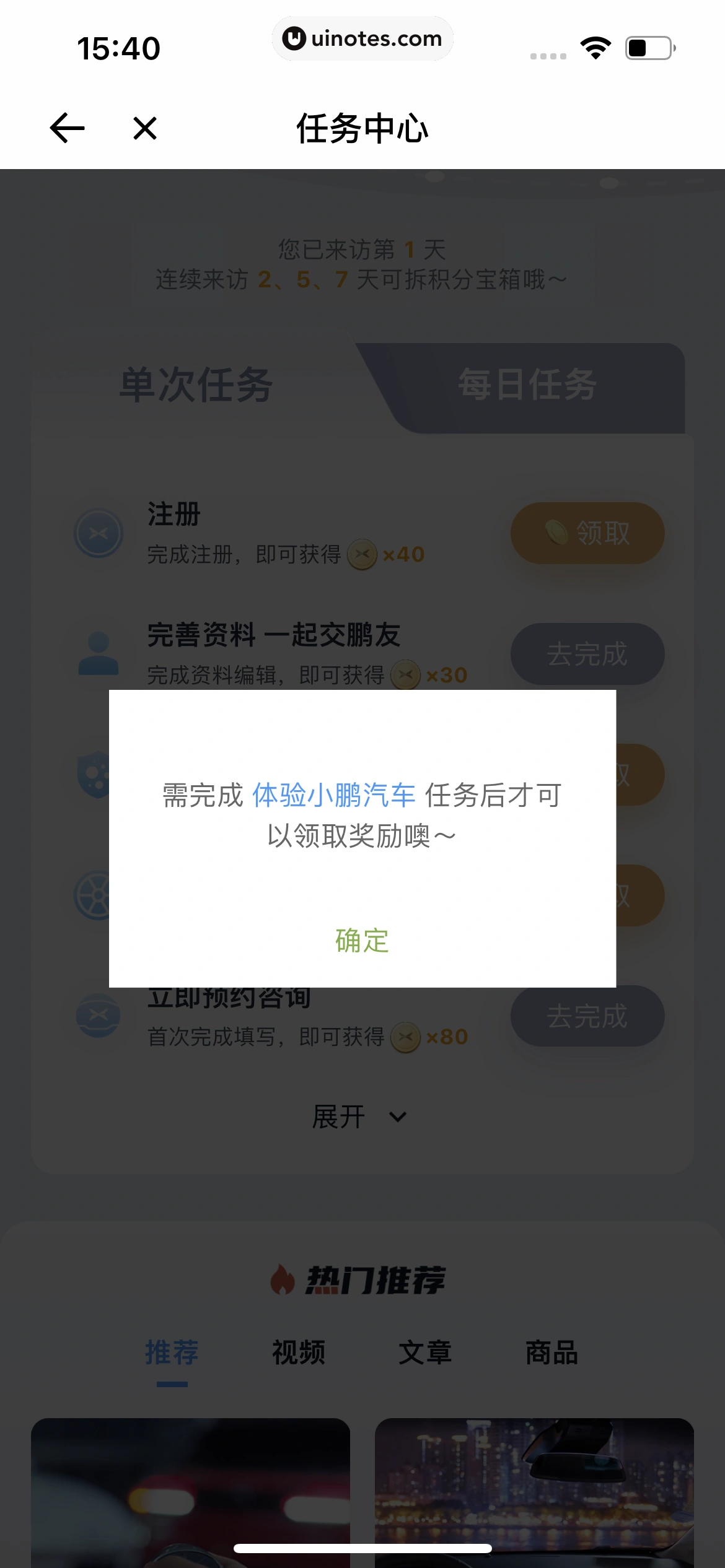Tap 去完成 for 立即预约咨询 task
This screenshot has width=725, height=1568.
pyautogui.click(x=586, y=1016)
